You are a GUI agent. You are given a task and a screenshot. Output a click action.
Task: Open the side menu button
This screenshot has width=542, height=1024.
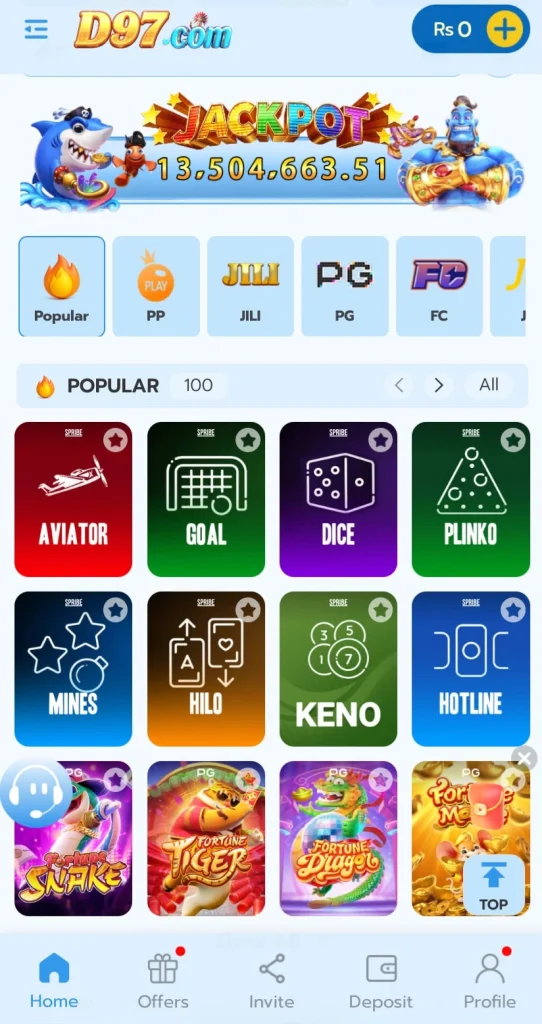point(36,29)
